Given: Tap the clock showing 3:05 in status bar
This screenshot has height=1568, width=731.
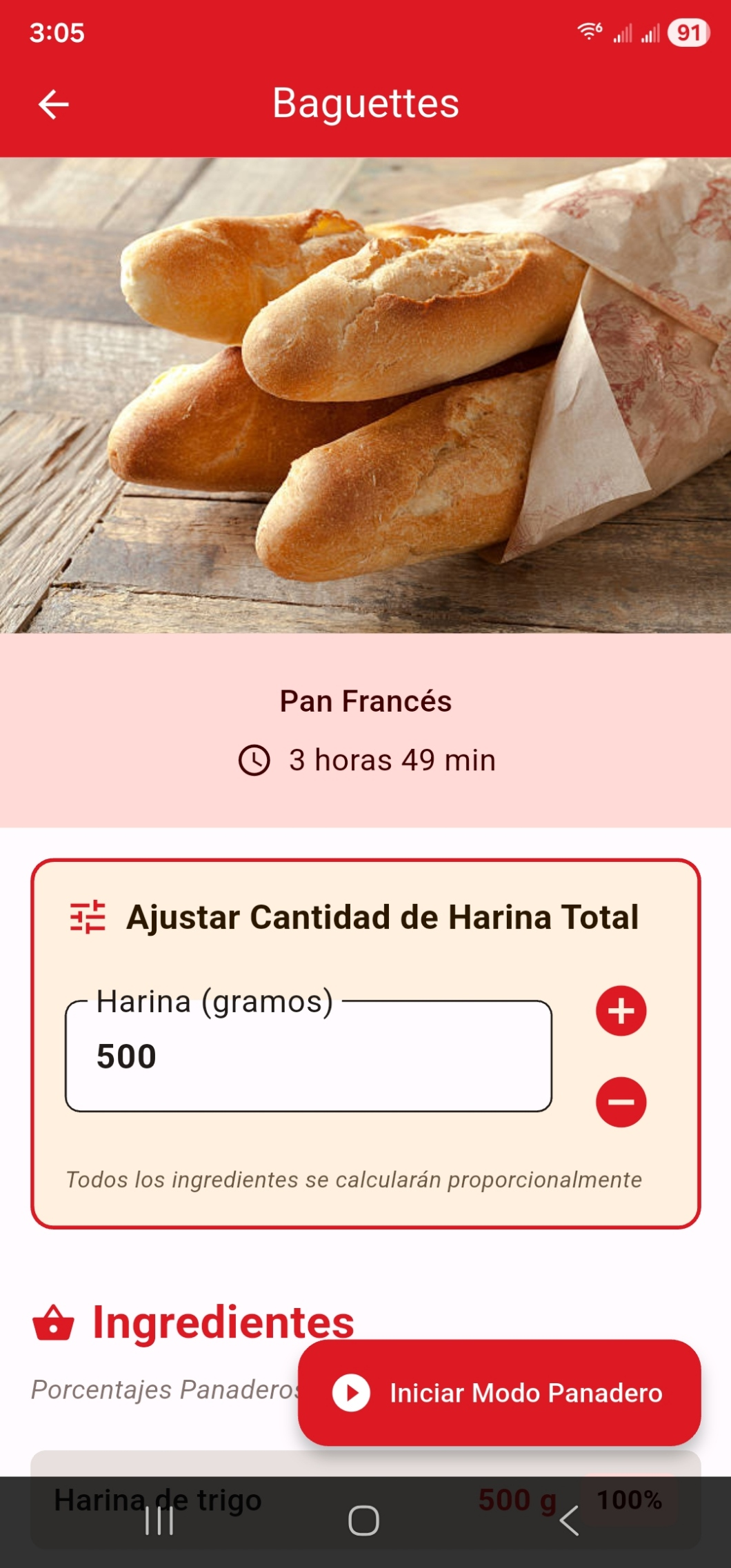Looking at the screenshot, I should tap(57, 31).
